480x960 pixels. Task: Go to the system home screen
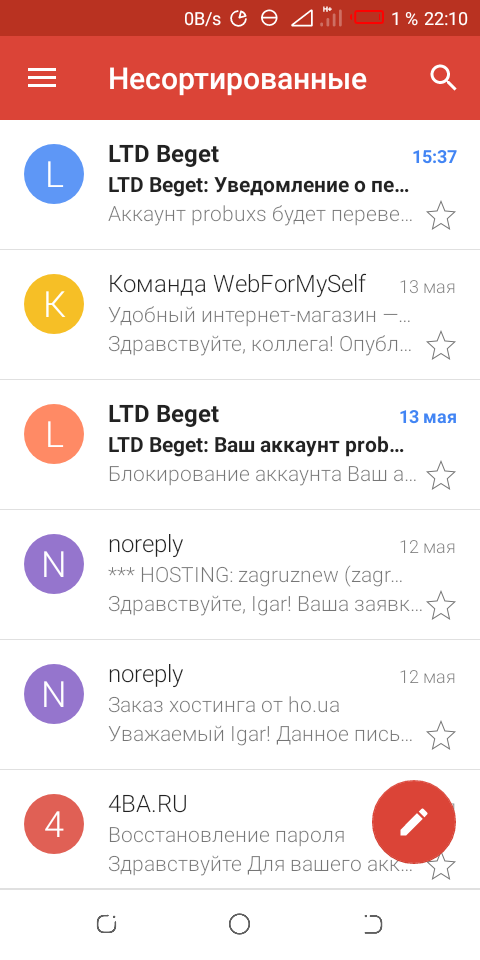239,924
